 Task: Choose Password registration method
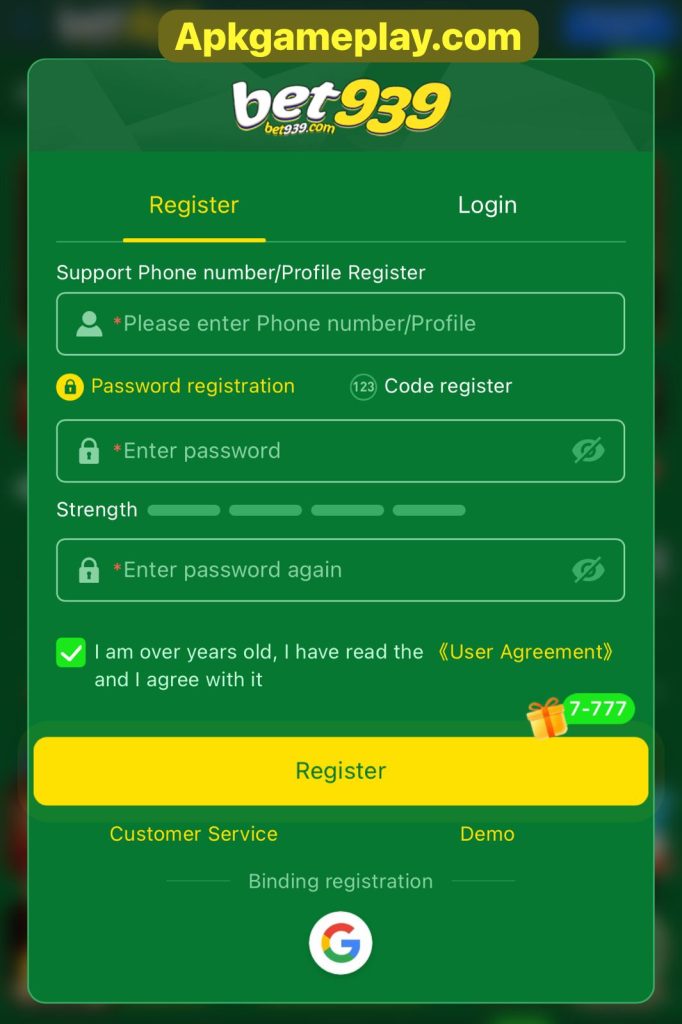click(176, 386)
